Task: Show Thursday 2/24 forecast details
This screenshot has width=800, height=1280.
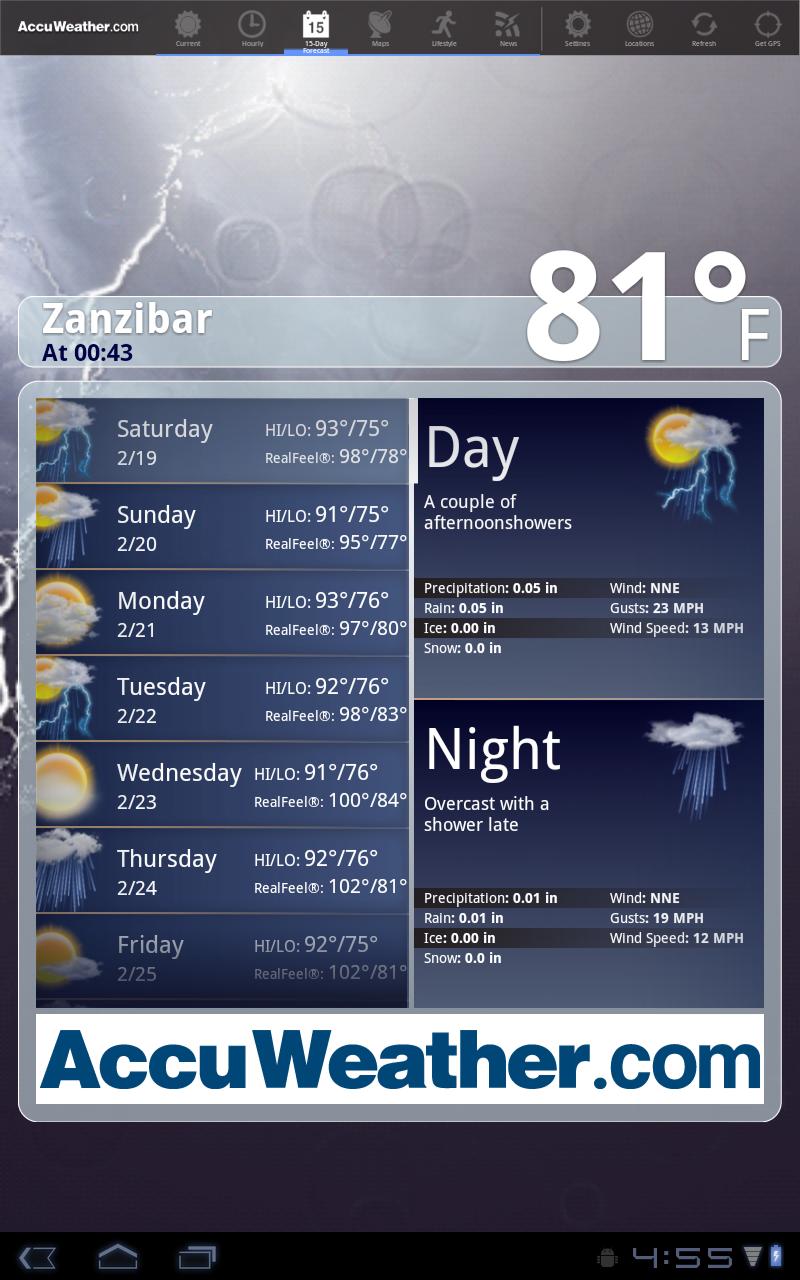Action: [x=222, y=871]
